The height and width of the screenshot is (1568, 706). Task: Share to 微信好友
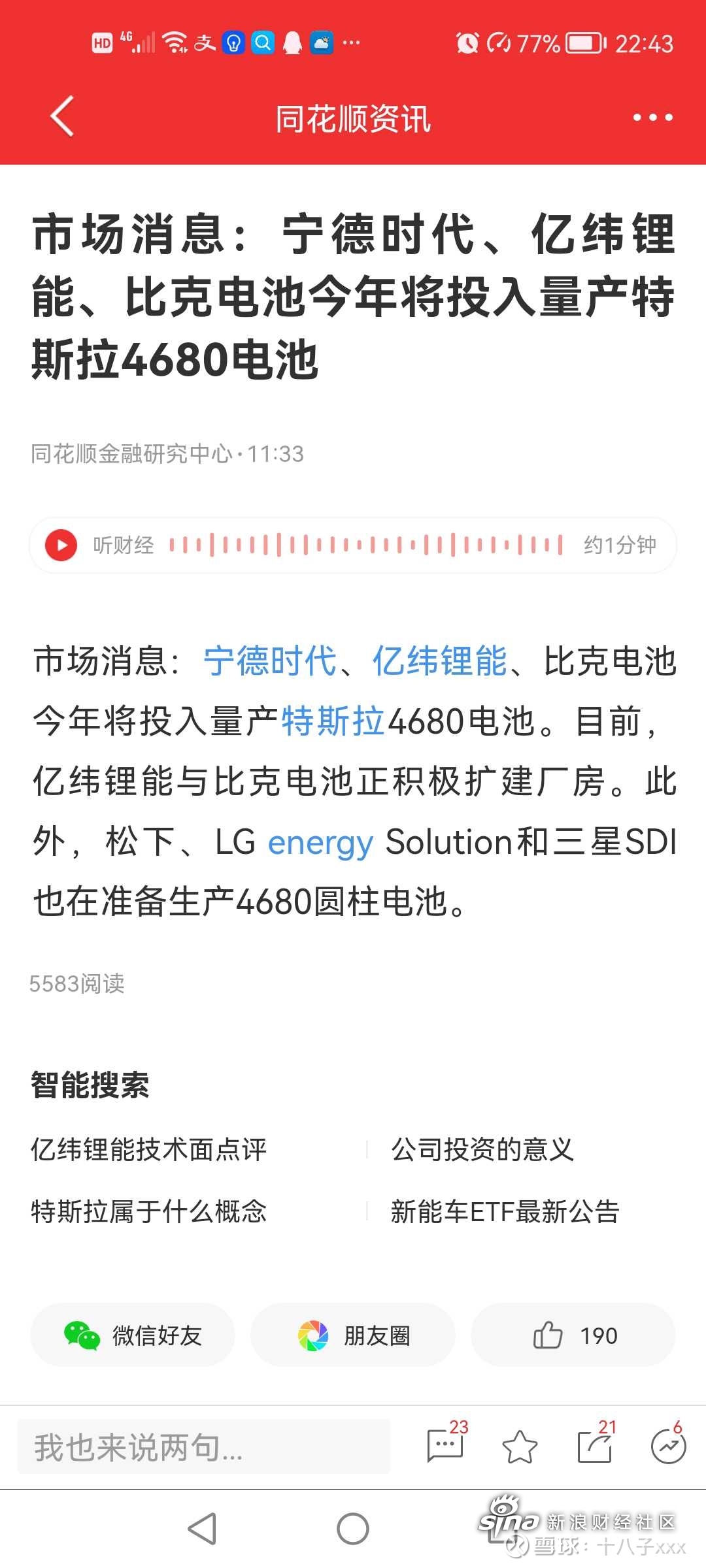(133, 1335)
